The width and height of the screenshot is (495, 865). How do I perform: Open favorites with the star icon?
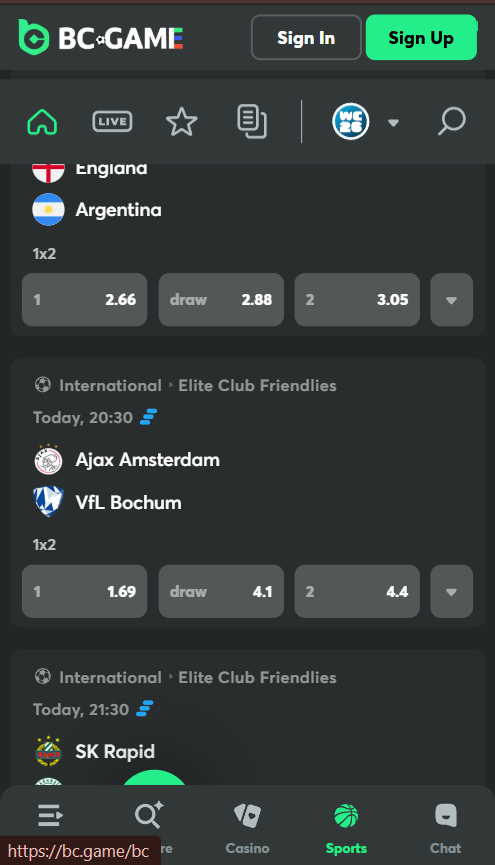click(182, 121)
